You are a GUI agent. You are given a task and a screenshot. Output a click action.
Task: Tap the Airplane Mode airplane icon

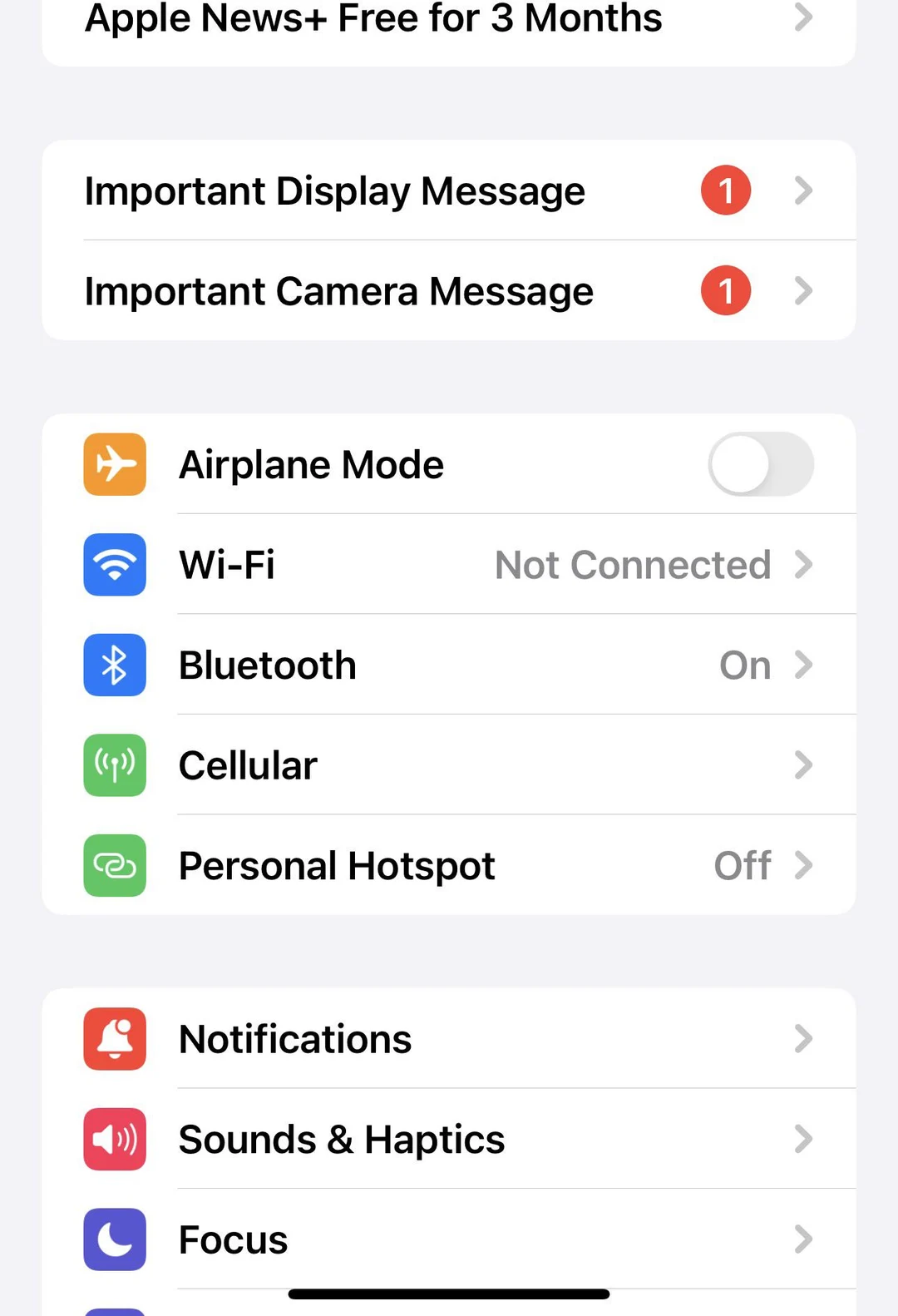coord(114,464)
